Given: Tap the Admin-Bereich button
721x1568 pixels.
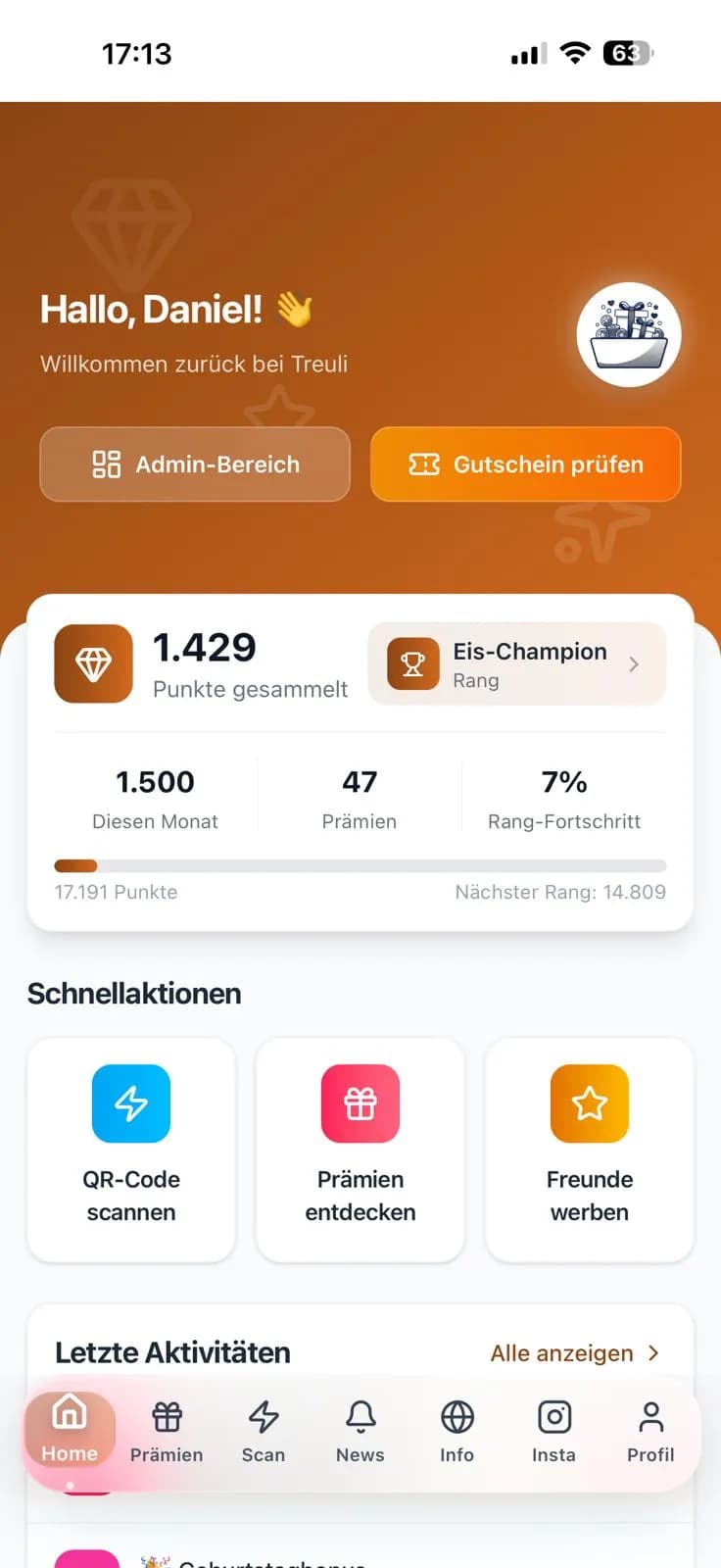Looking at the screenshot, I should pos(194,465).
